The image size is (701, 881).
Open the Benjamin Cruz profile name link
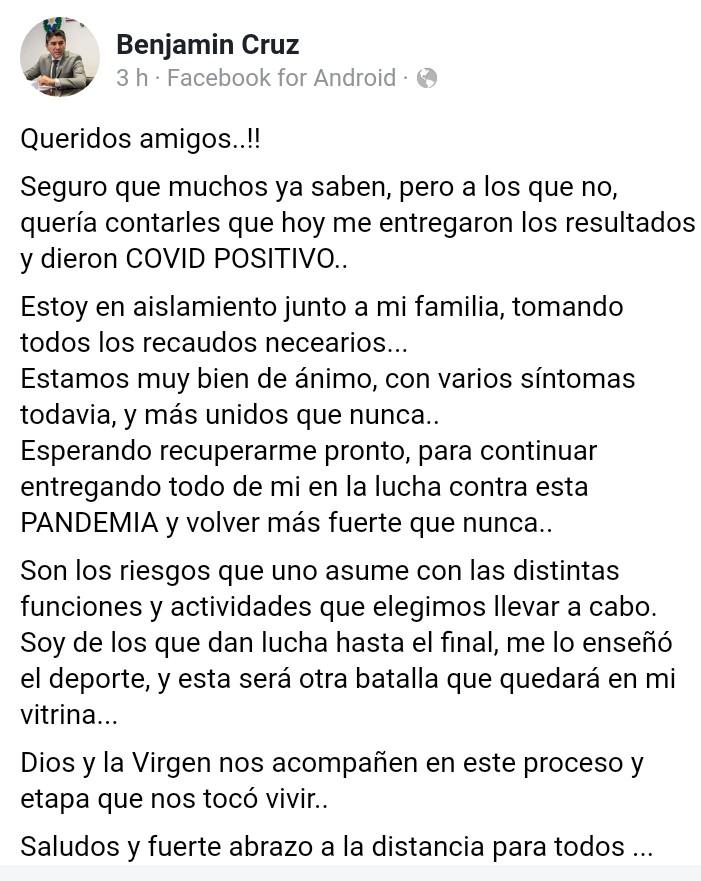click(x=207, y=44)
